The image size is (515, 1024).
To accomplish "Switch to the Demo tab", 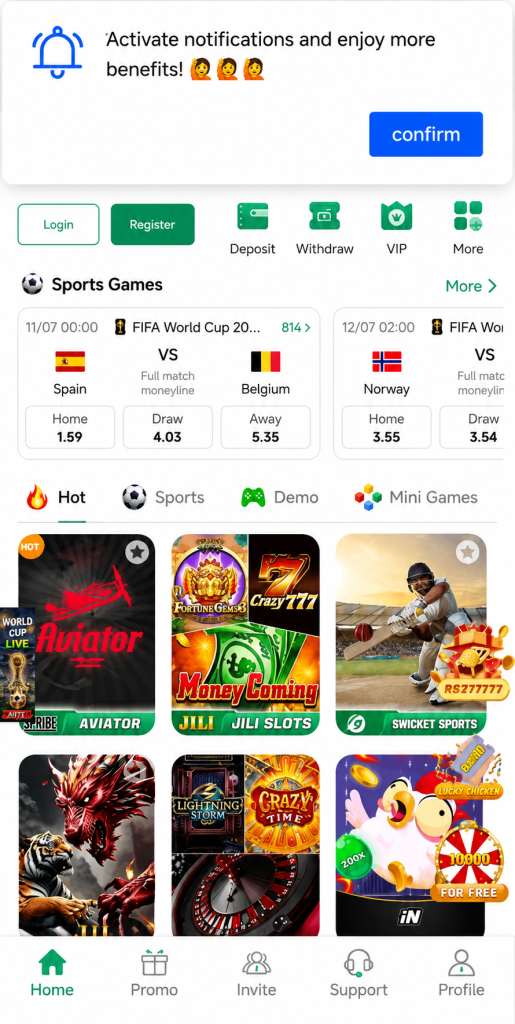I will [279, 498].
